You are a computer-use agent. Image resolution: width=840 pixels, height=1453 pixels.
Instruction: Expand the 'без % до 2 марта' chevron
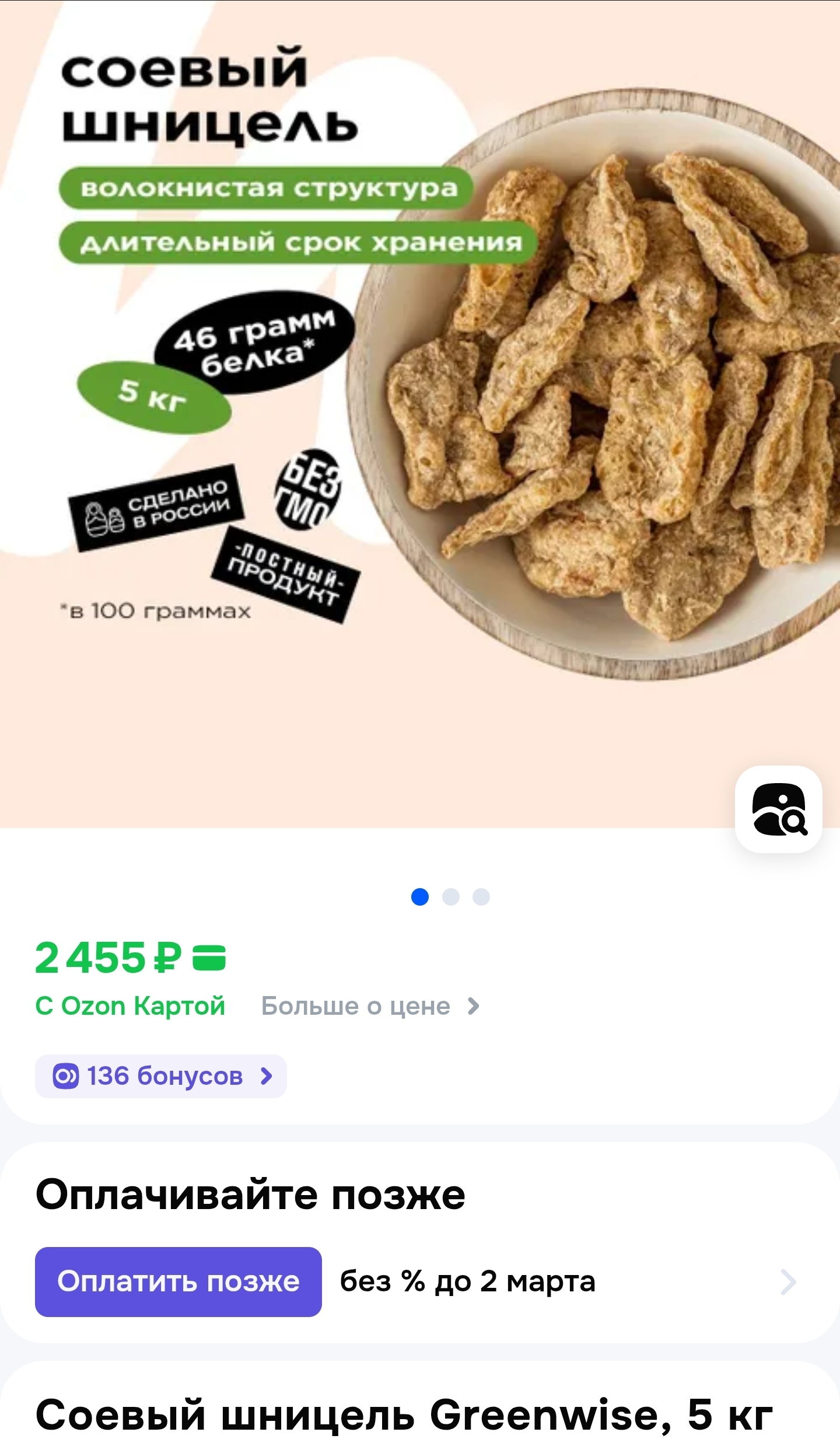tap(789, 1281)
